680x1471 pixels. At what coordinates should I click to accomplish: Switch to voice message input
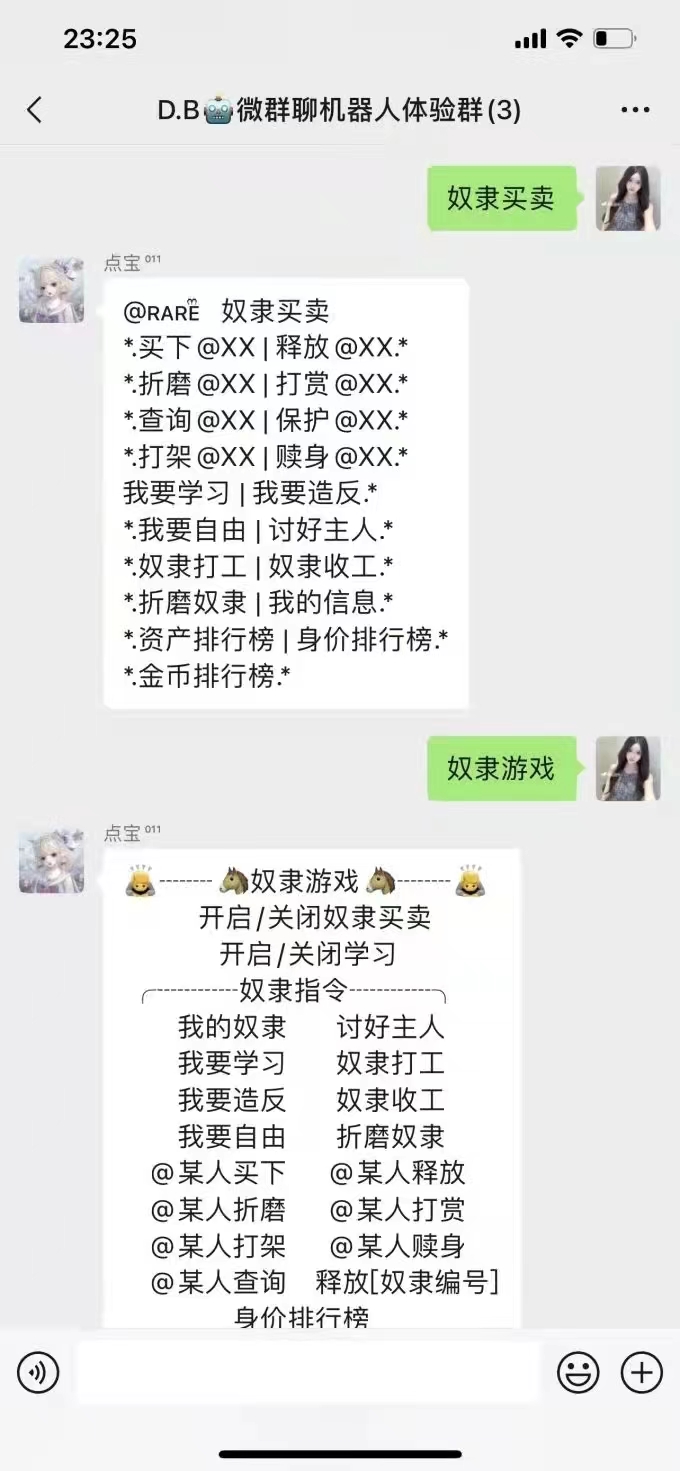click(38, 1373)
